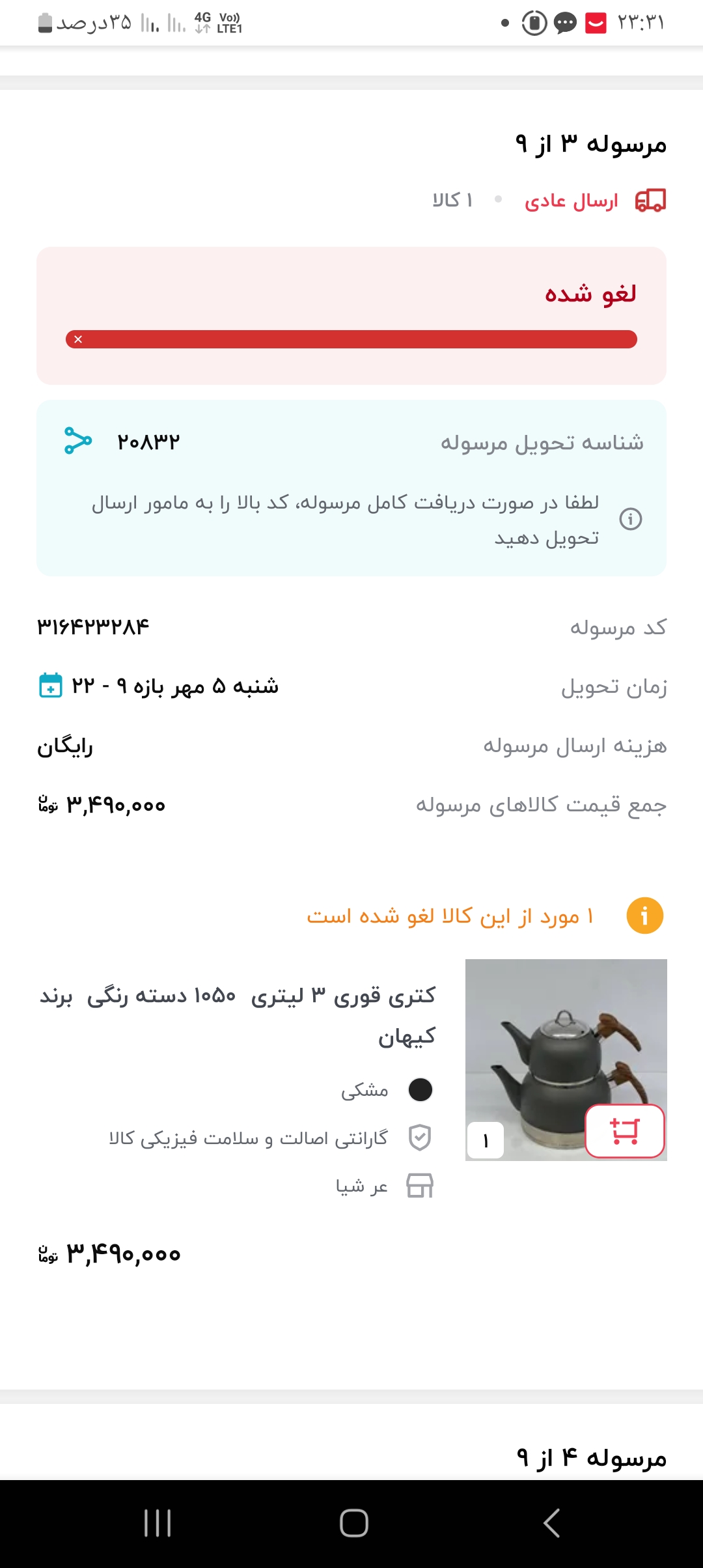Go back with system back button

pos(551,1523)
